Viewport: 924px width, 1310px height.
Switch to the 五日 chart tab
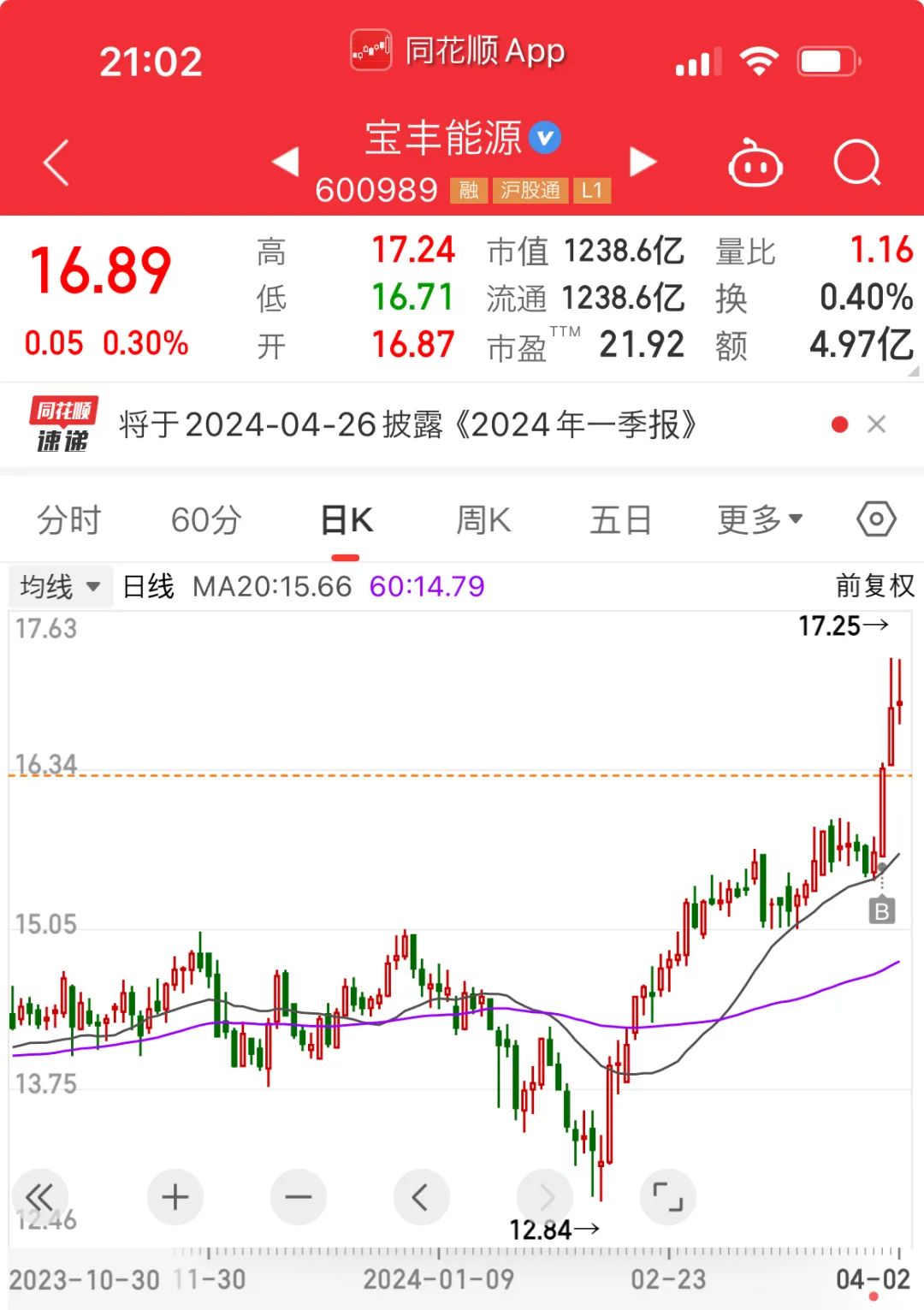[620, 519]
